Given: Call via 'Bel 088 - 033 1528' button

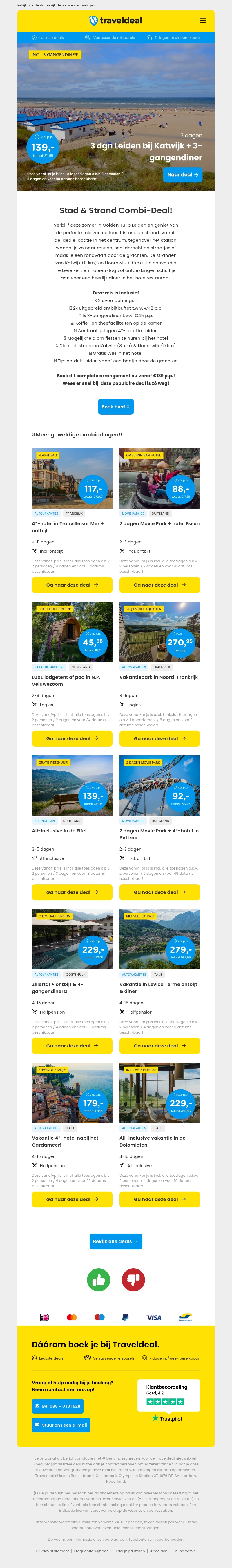Looking at the screenshot, I should [x=58, y=1406].
